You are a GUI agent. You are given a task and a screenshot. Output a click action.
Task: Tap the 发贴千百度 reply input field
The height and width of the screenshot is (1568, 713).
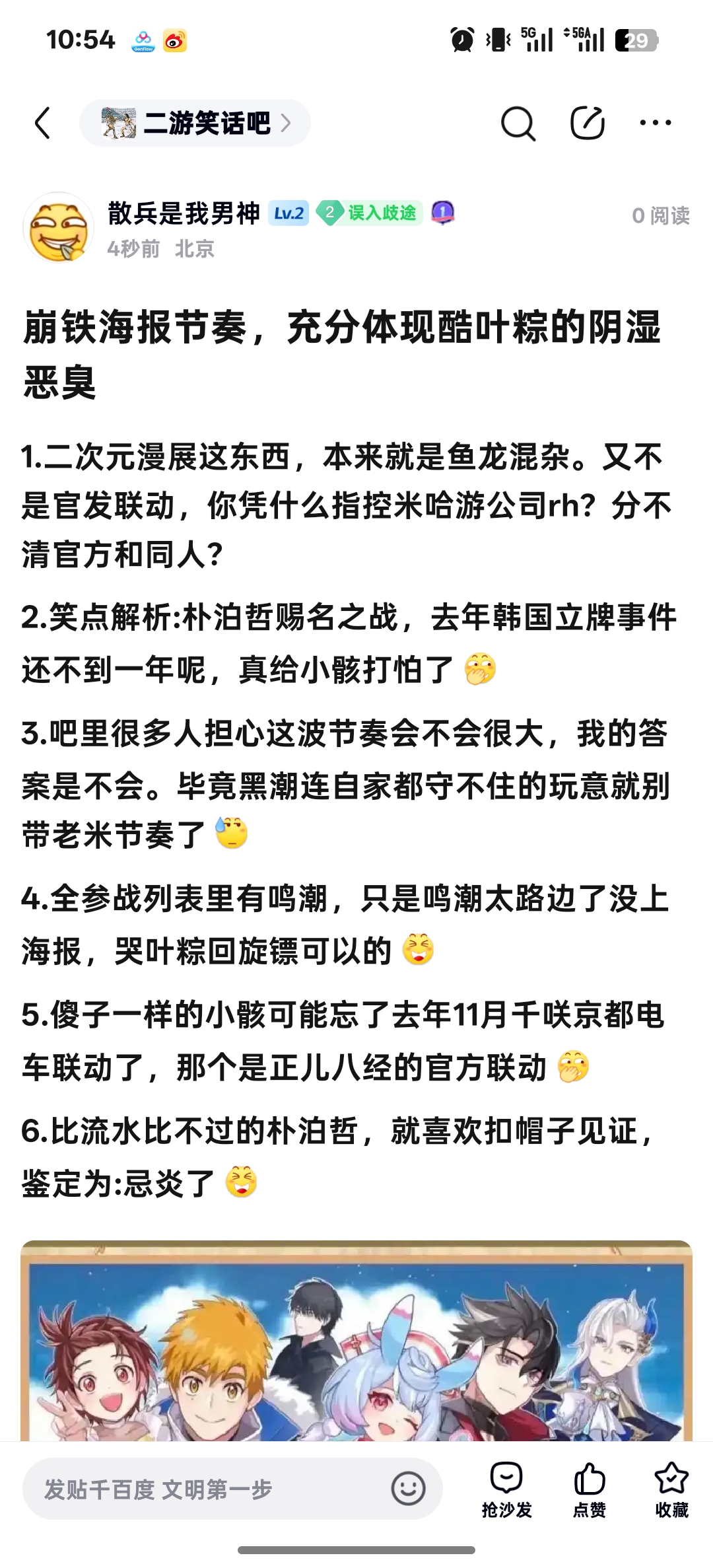(205, 1489)
